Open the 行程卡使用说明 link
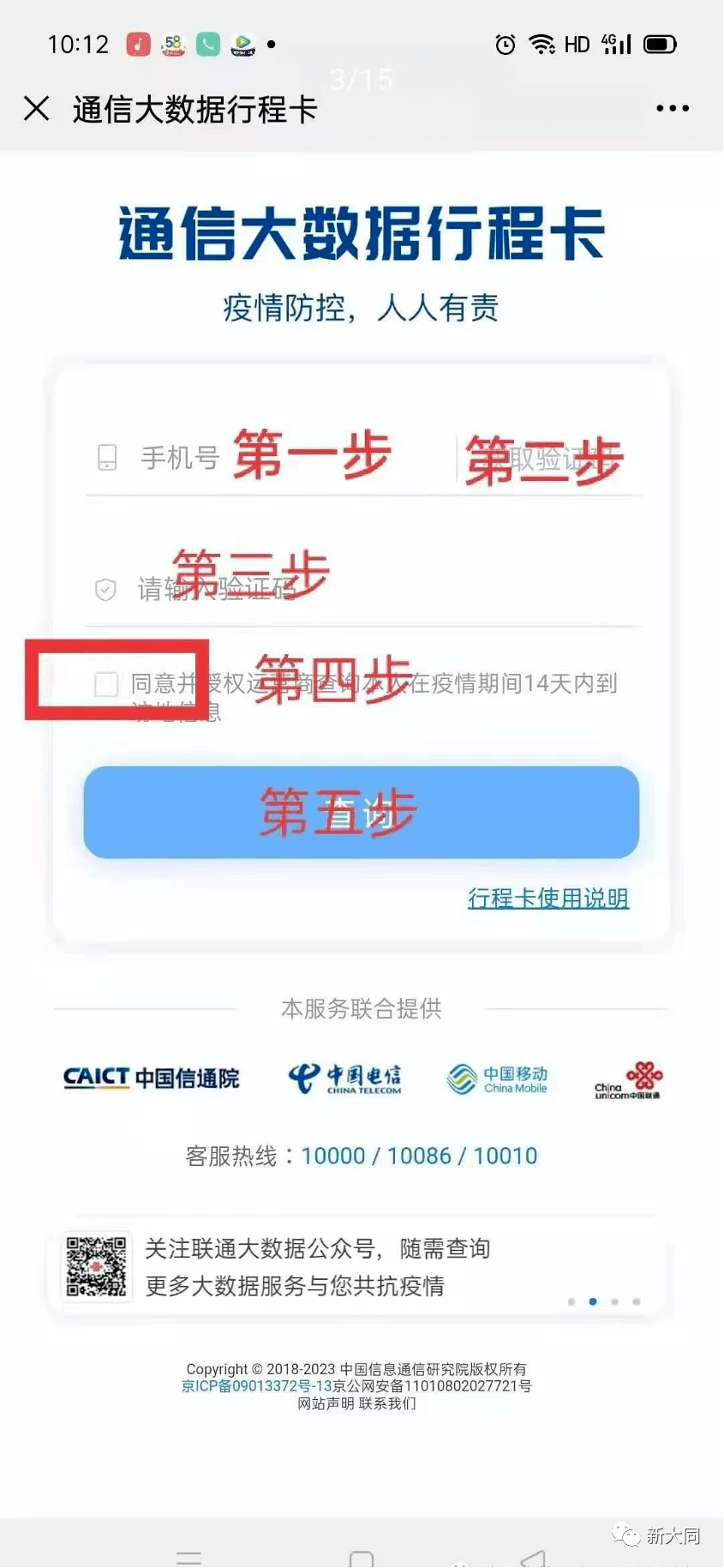 (x=548, y=898)
